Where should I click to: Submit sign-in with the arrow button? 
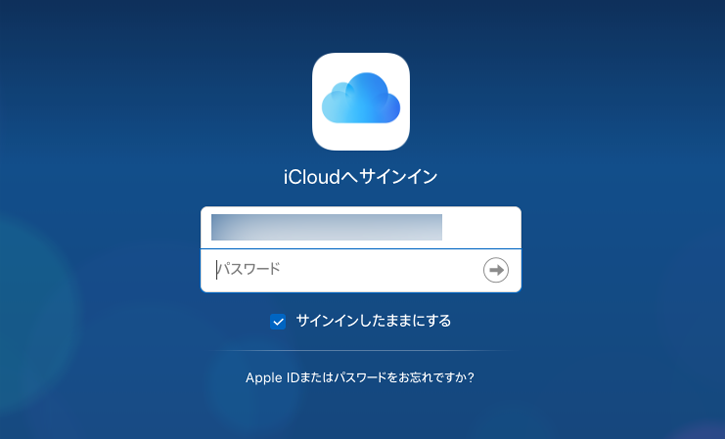tap(496, 270)
